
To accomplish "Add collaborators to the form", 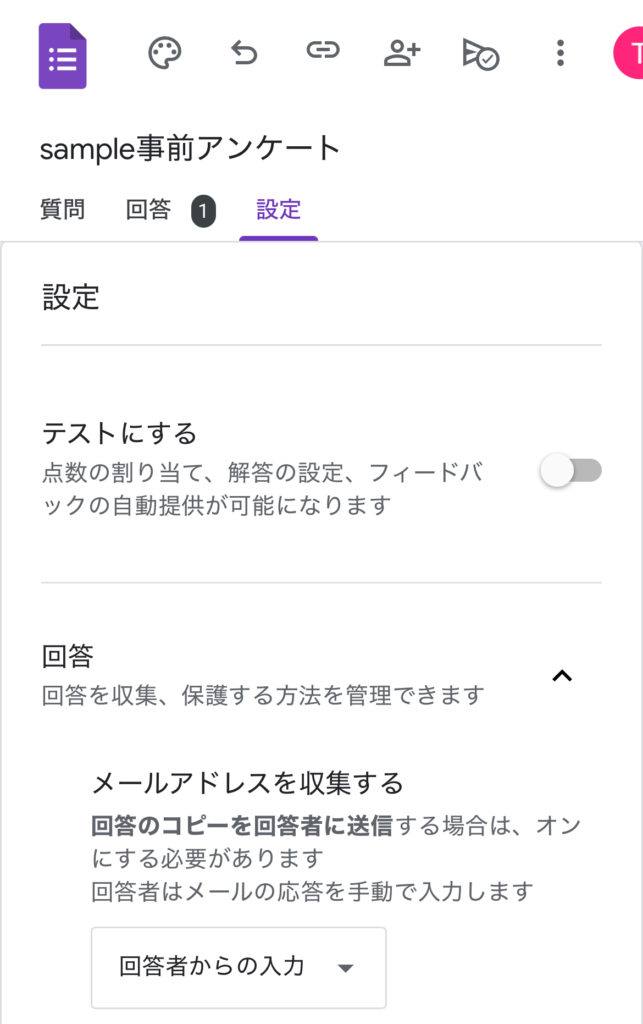I will click(x=401, y=53).
